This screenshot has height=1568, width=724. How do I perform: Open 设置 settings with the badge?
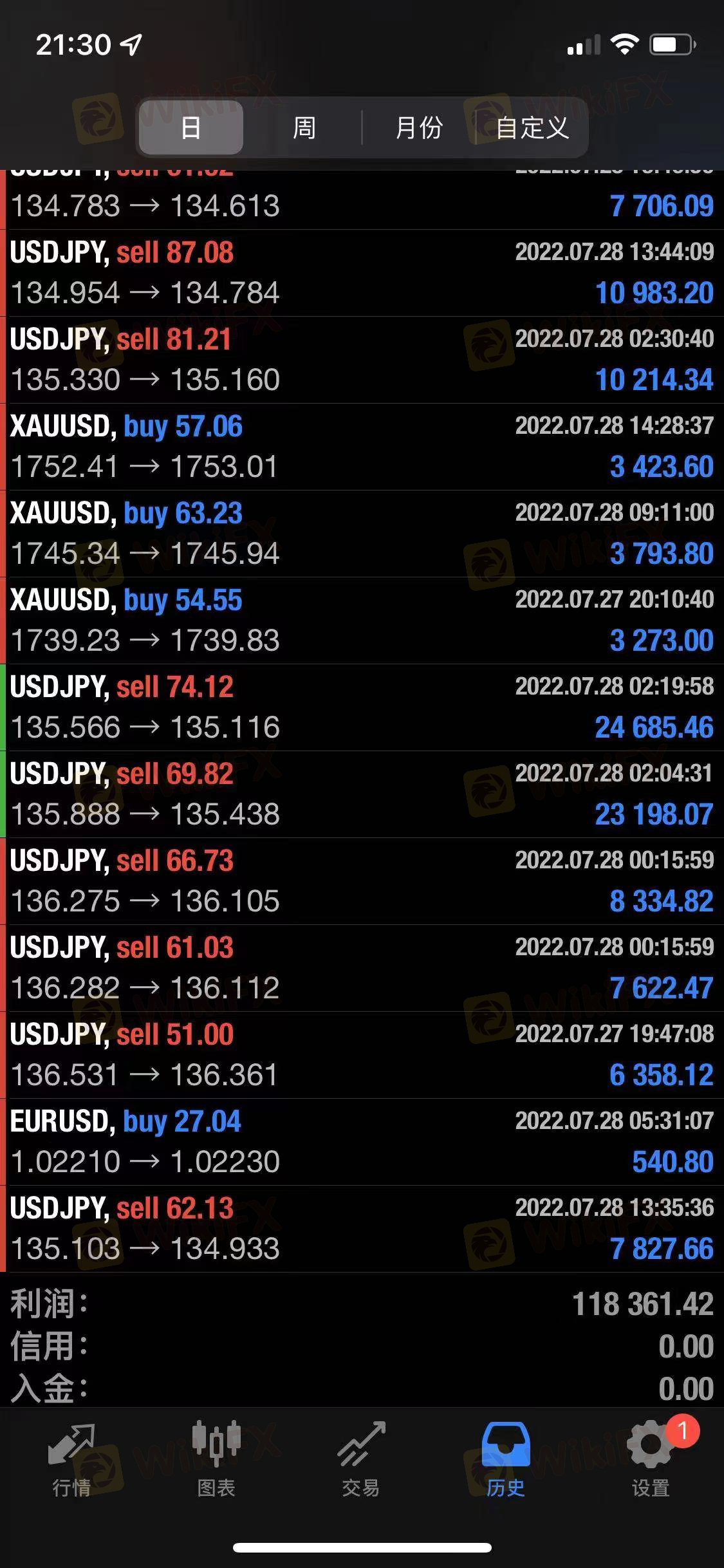point(651,1459)
